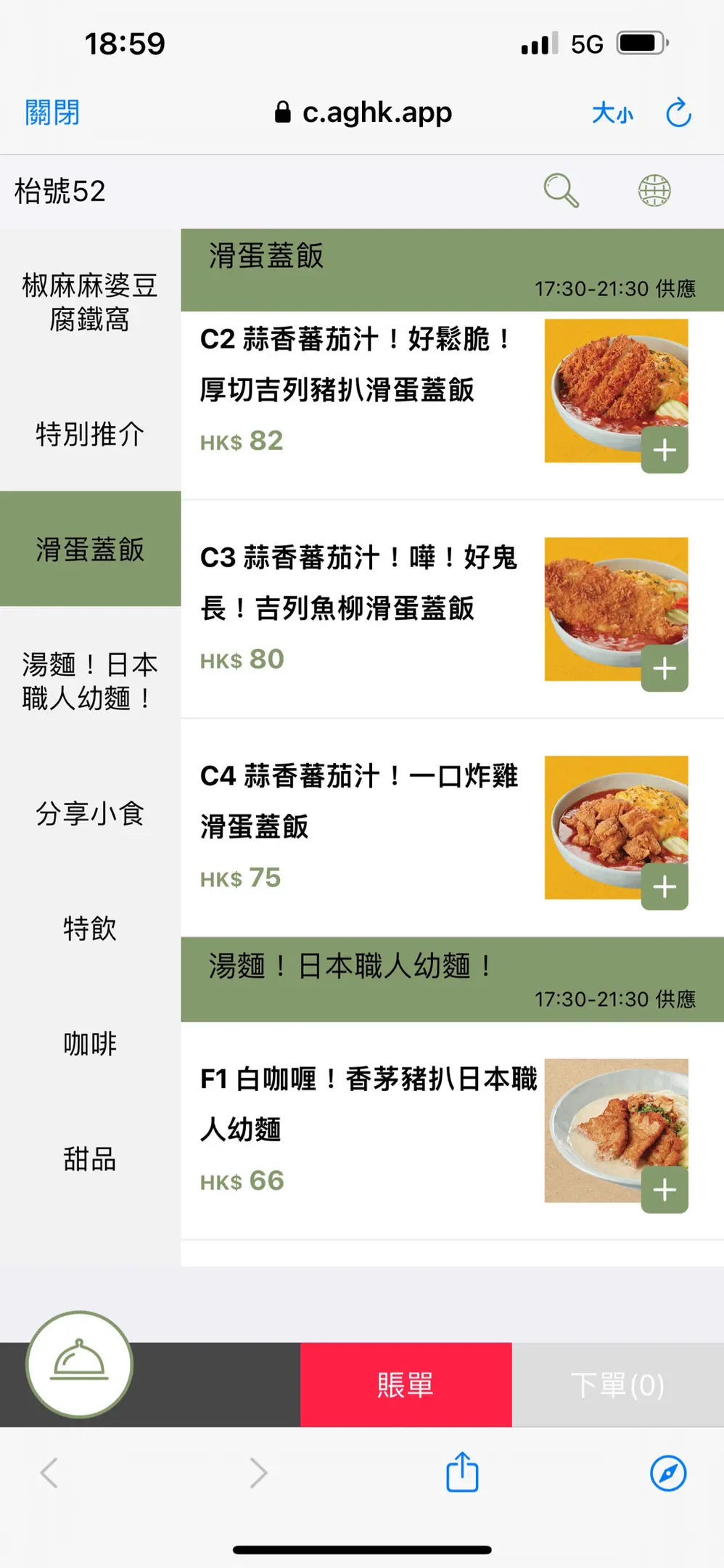This screenshot has width=724, height=1568.
Task: Share this page via the share icon
Action: 462,1472
